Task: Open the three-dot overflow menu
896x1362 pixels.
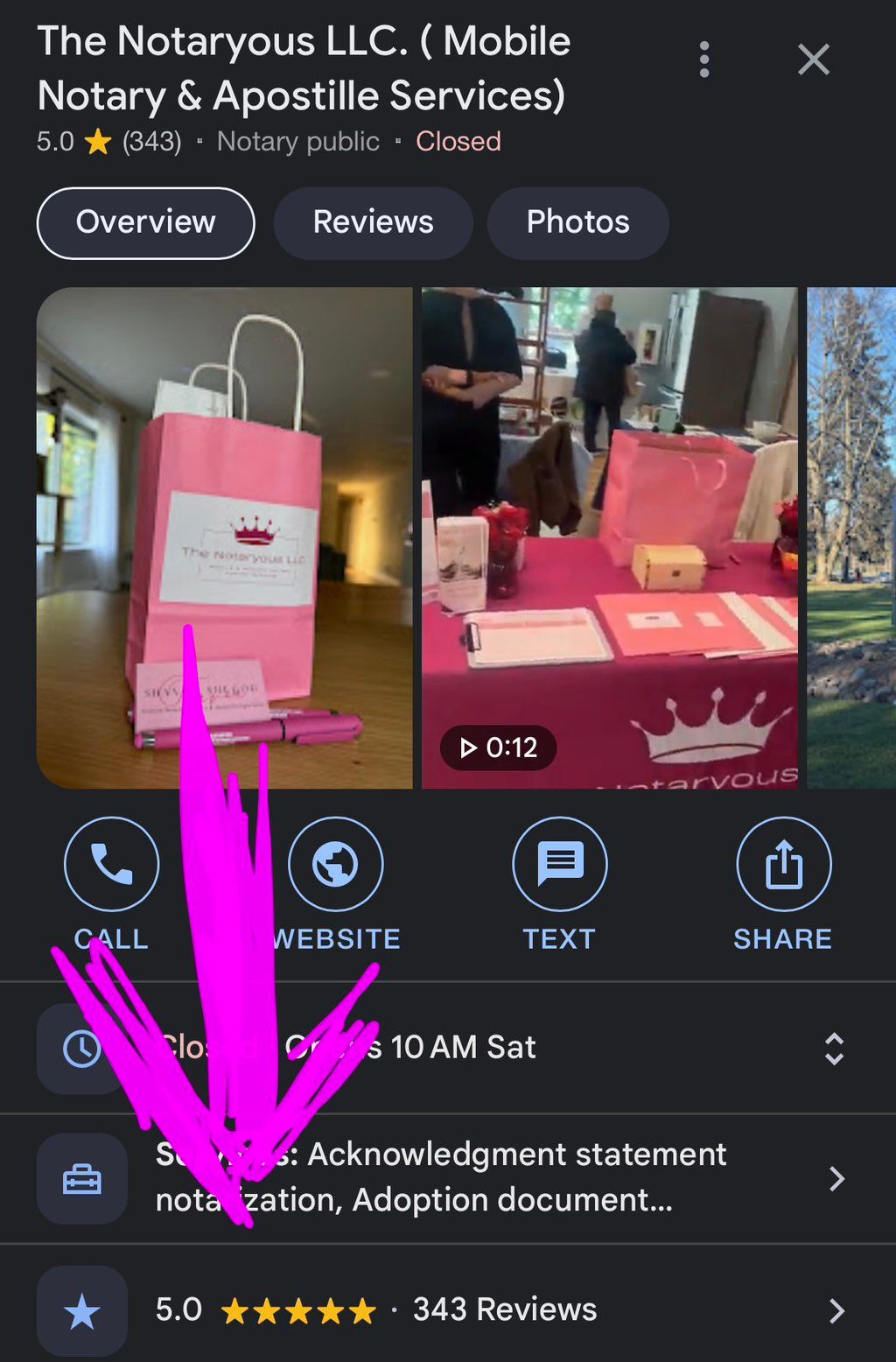Action: [x=704, y=60]
